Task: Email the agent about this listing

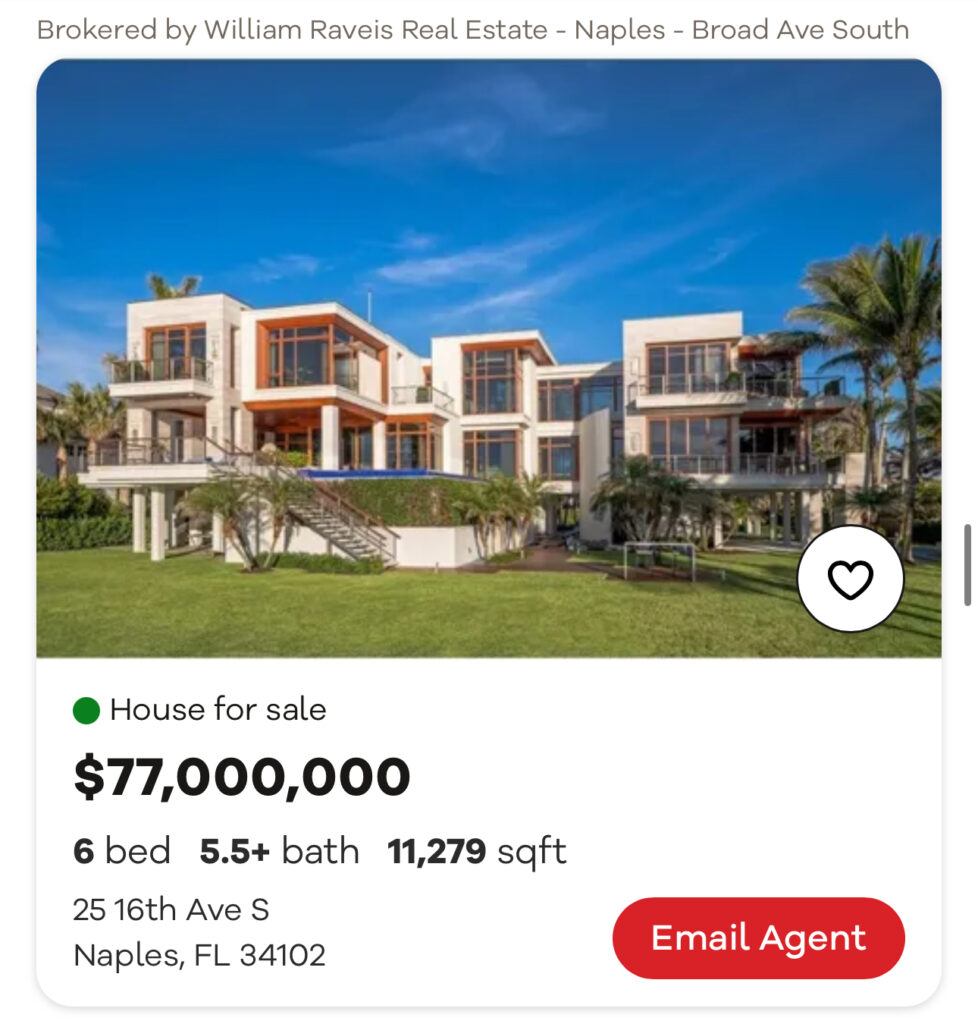Action: click(758, 938)
